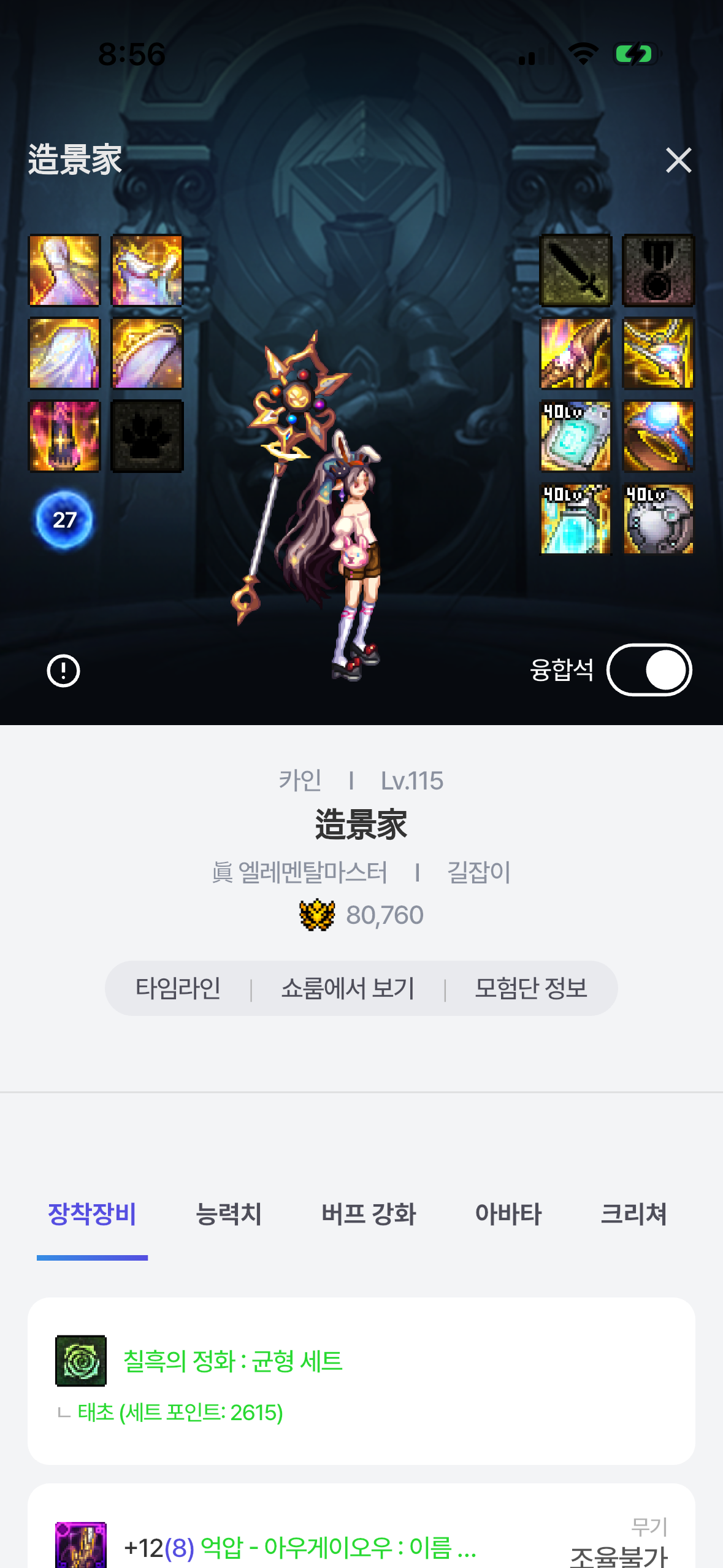The image size is (723, 1568).
Task: Open 타임라인 for this character
Action: tap(178, 988)
